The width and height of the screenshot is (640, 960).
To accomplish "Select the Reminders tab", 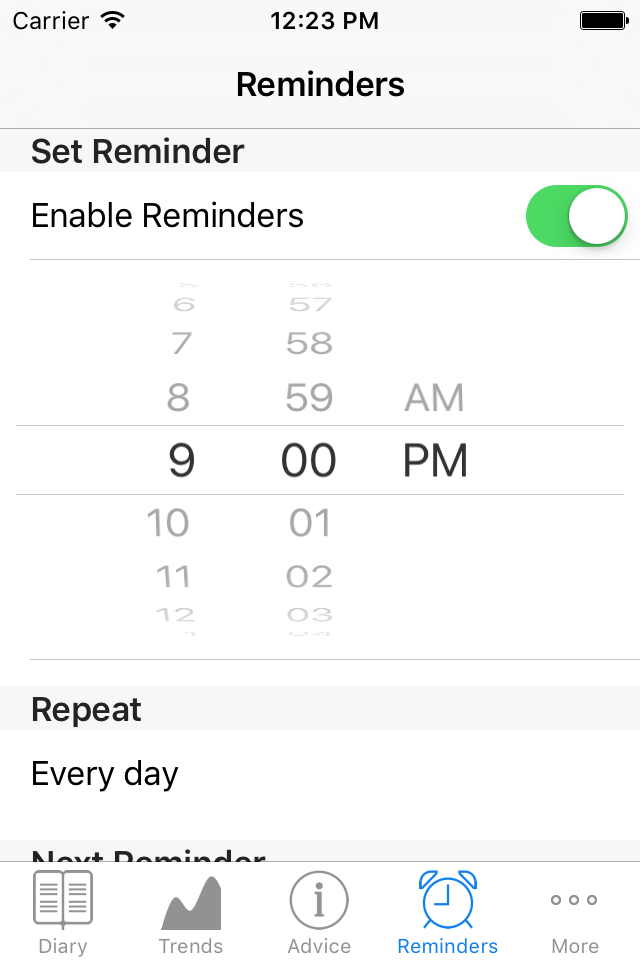I will [447, 912].
